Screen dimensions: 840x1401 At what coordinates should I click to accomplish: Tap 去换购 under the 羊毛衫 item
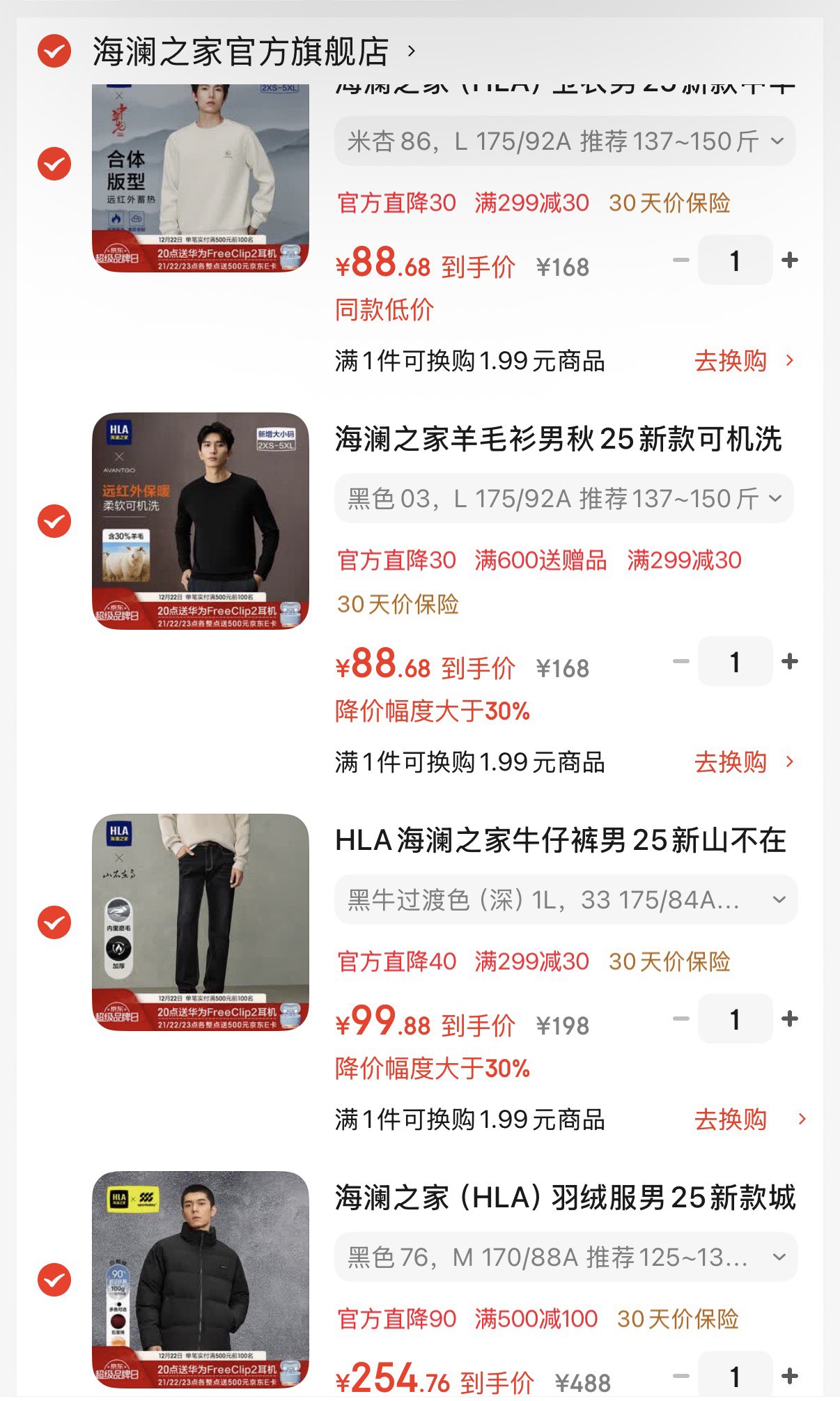click(x=742, y=762)
